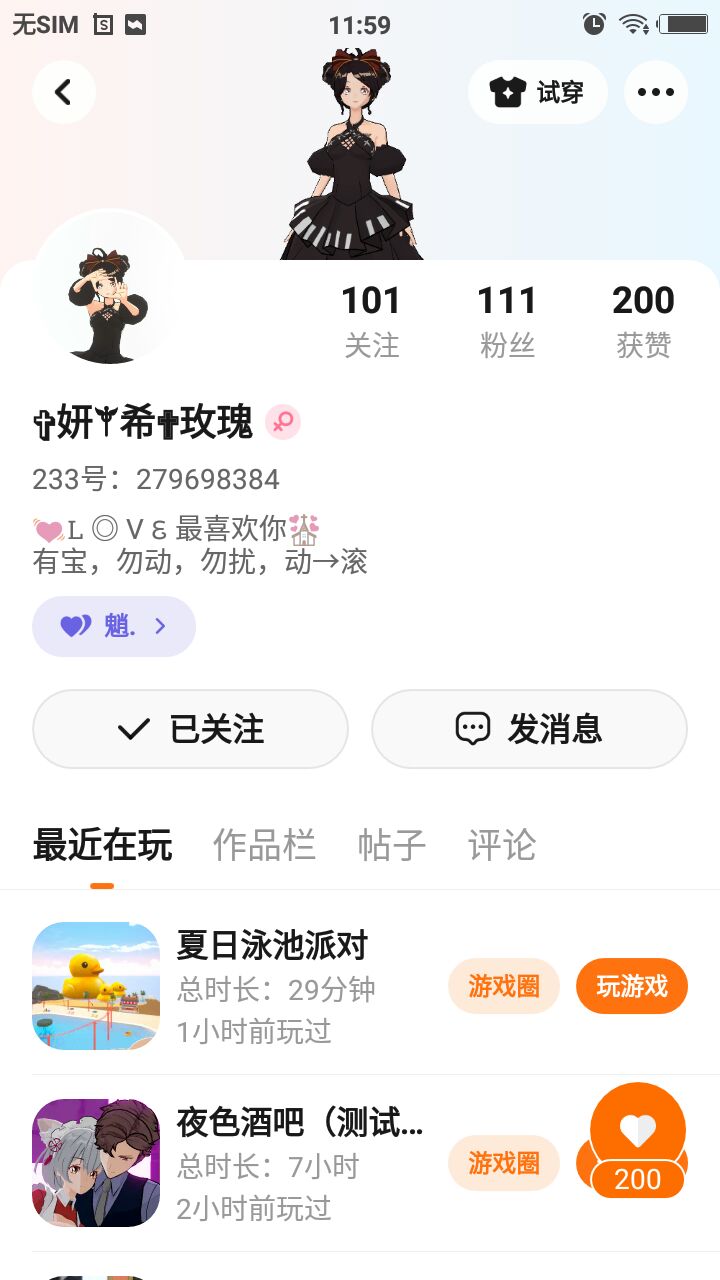
Task: Play 夏日泳池派对 with 玩游戏 button
Action: [x=632, y=986]
